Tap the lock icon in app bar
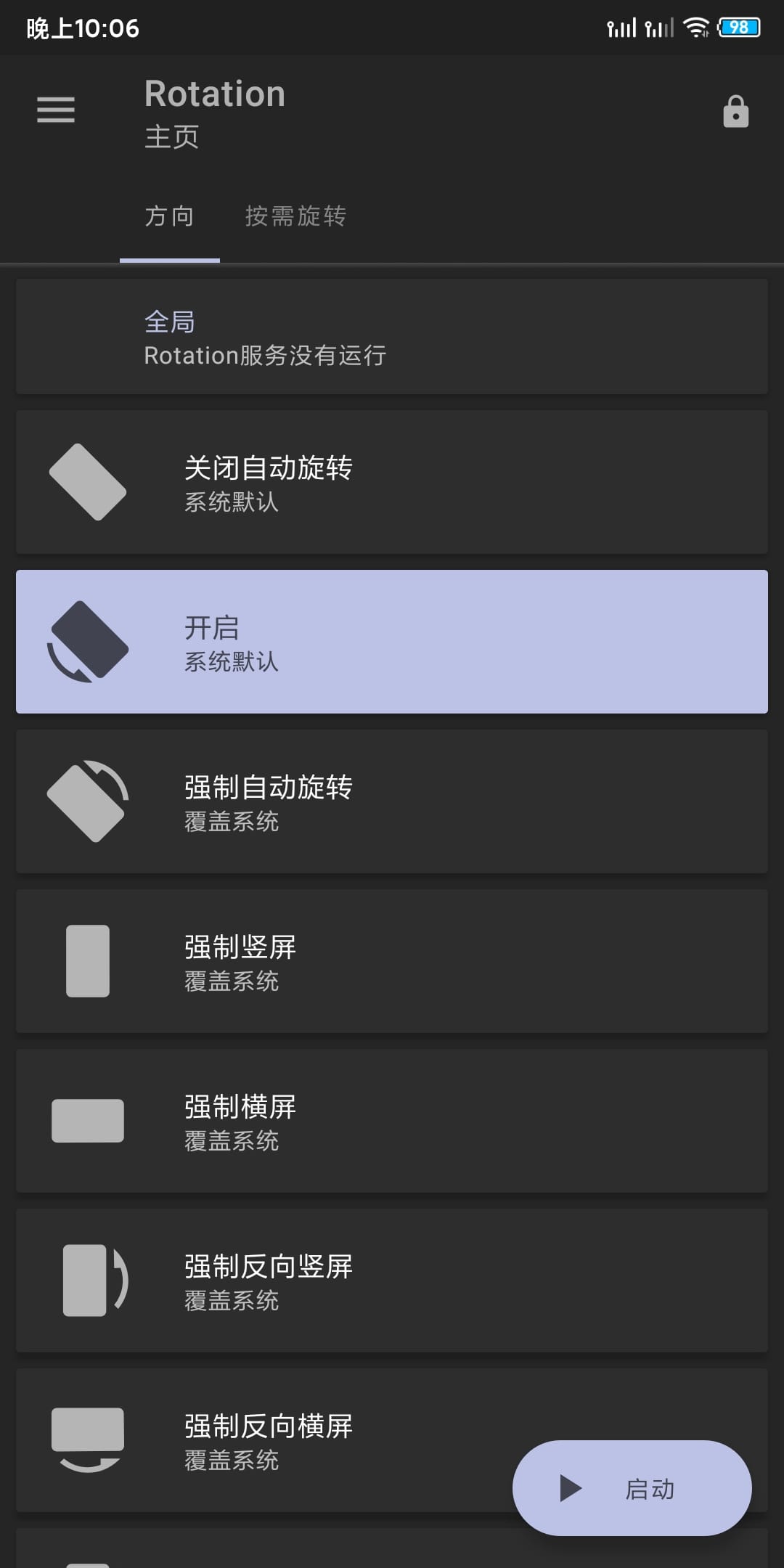Viewport: 784px width, 1568px height. point(735,112)
